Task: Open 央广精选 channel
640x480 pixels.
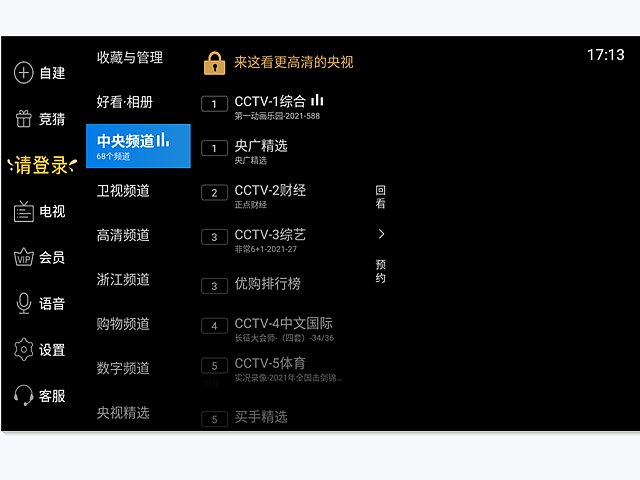Action: click(260, 150)
